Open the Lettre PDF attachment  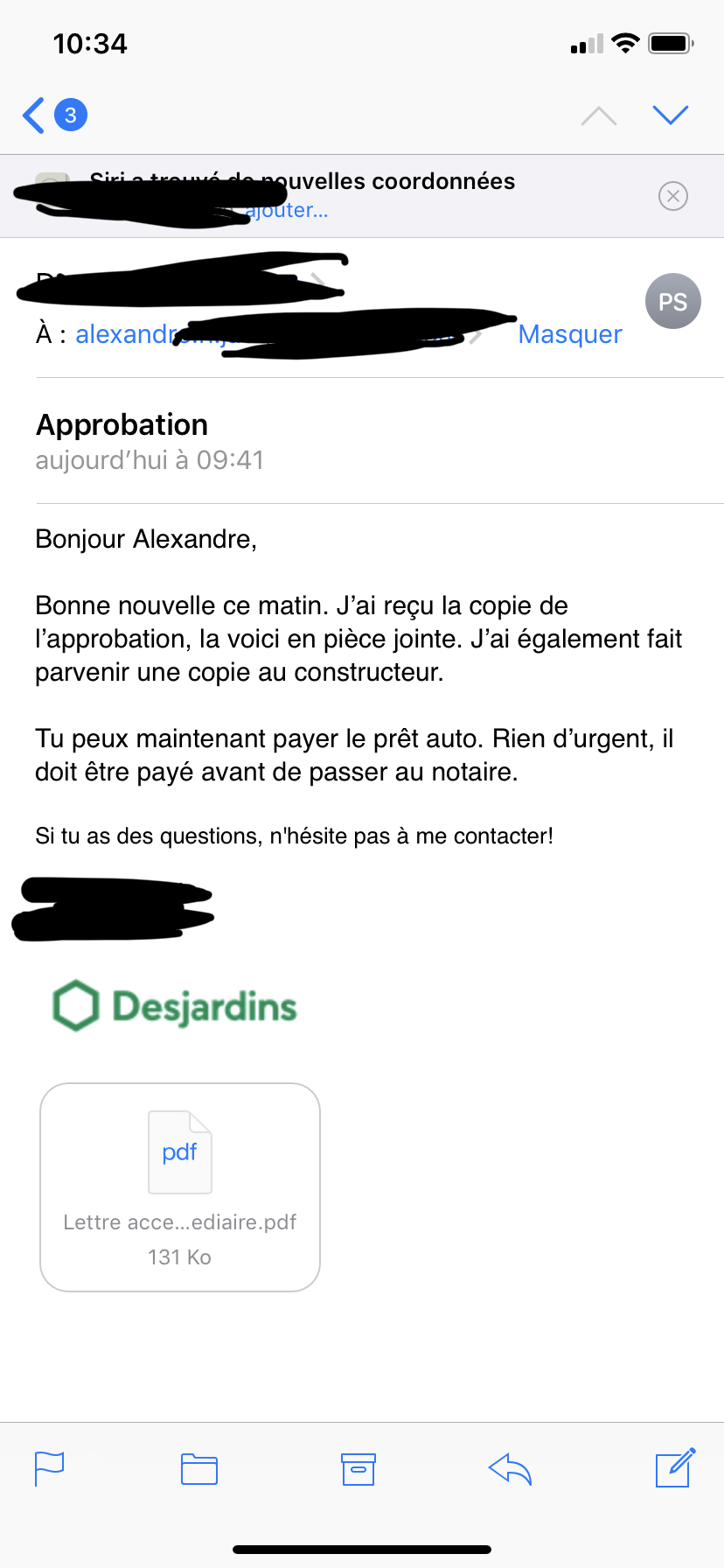[180, 1187]
